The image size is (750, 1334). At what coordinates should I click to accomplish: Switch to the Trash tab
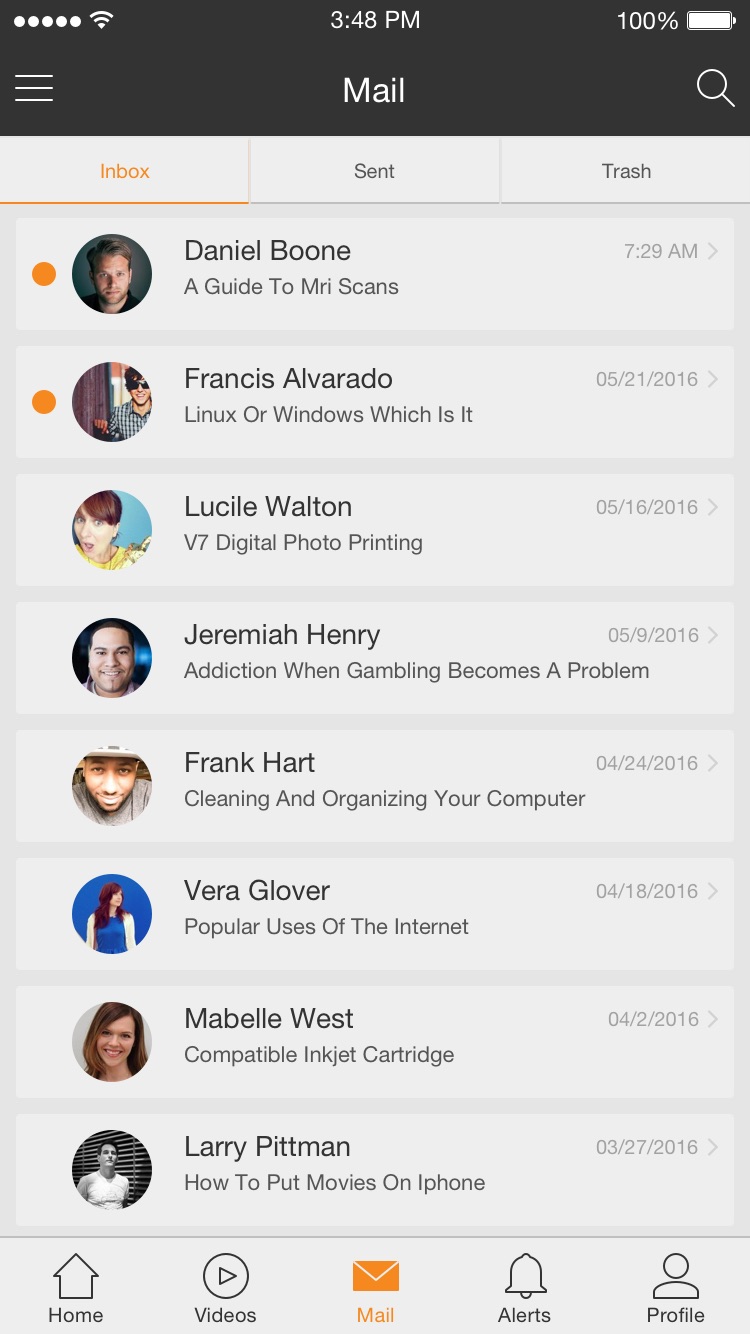[x=626, y=171]
